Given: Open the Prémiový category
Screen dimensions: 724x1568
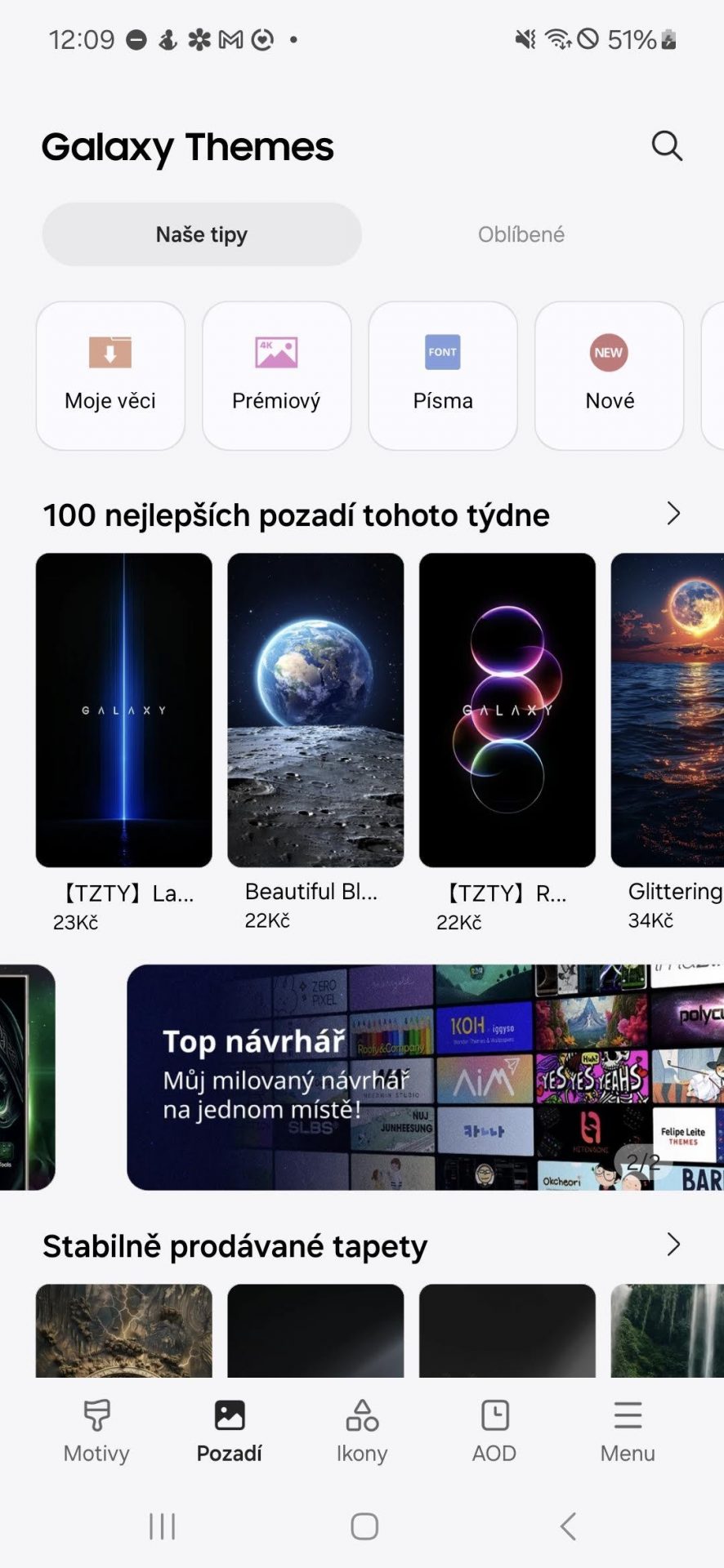Looking at the screenshot, I should [x=276, y=376].
